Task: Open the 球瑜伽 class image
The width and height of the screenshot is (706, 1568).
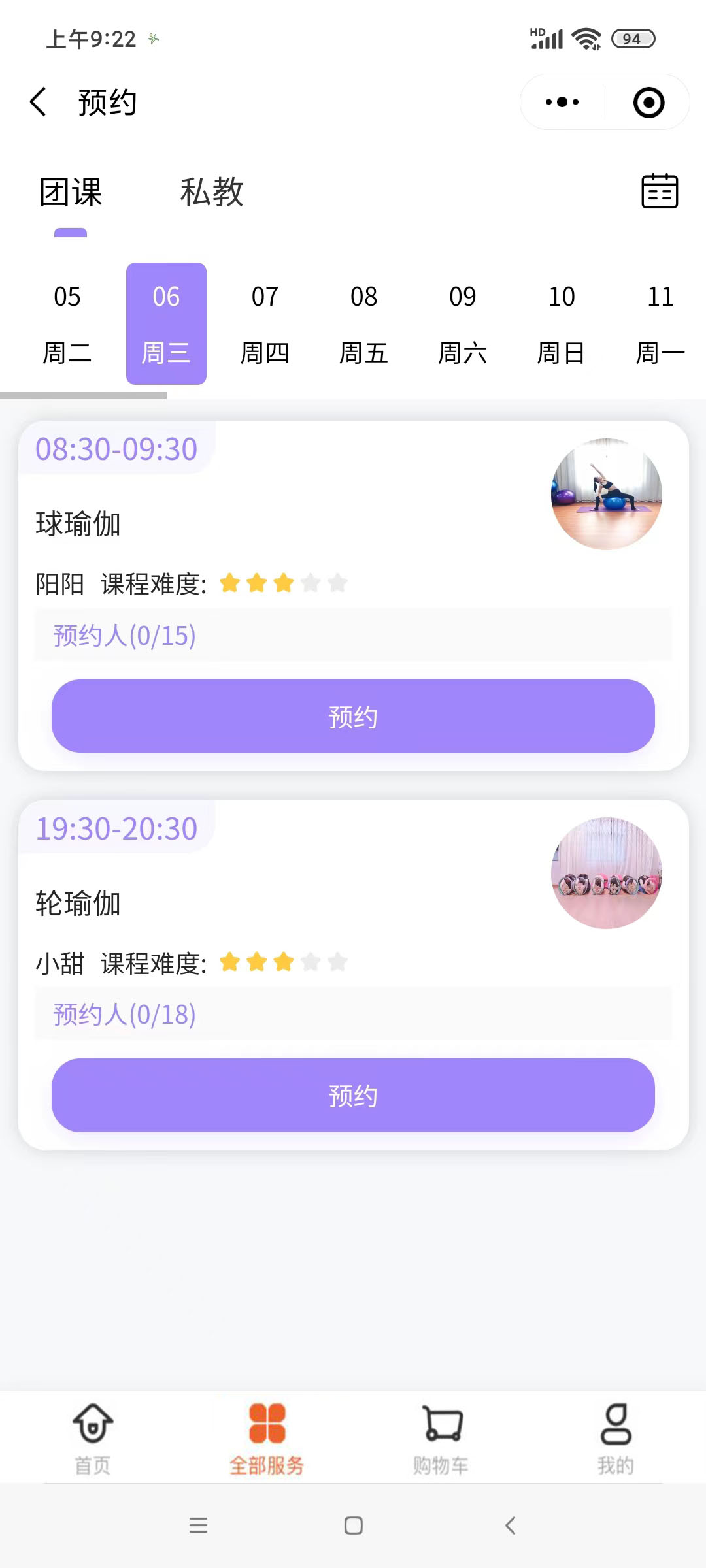Action: tap(607, 494)
